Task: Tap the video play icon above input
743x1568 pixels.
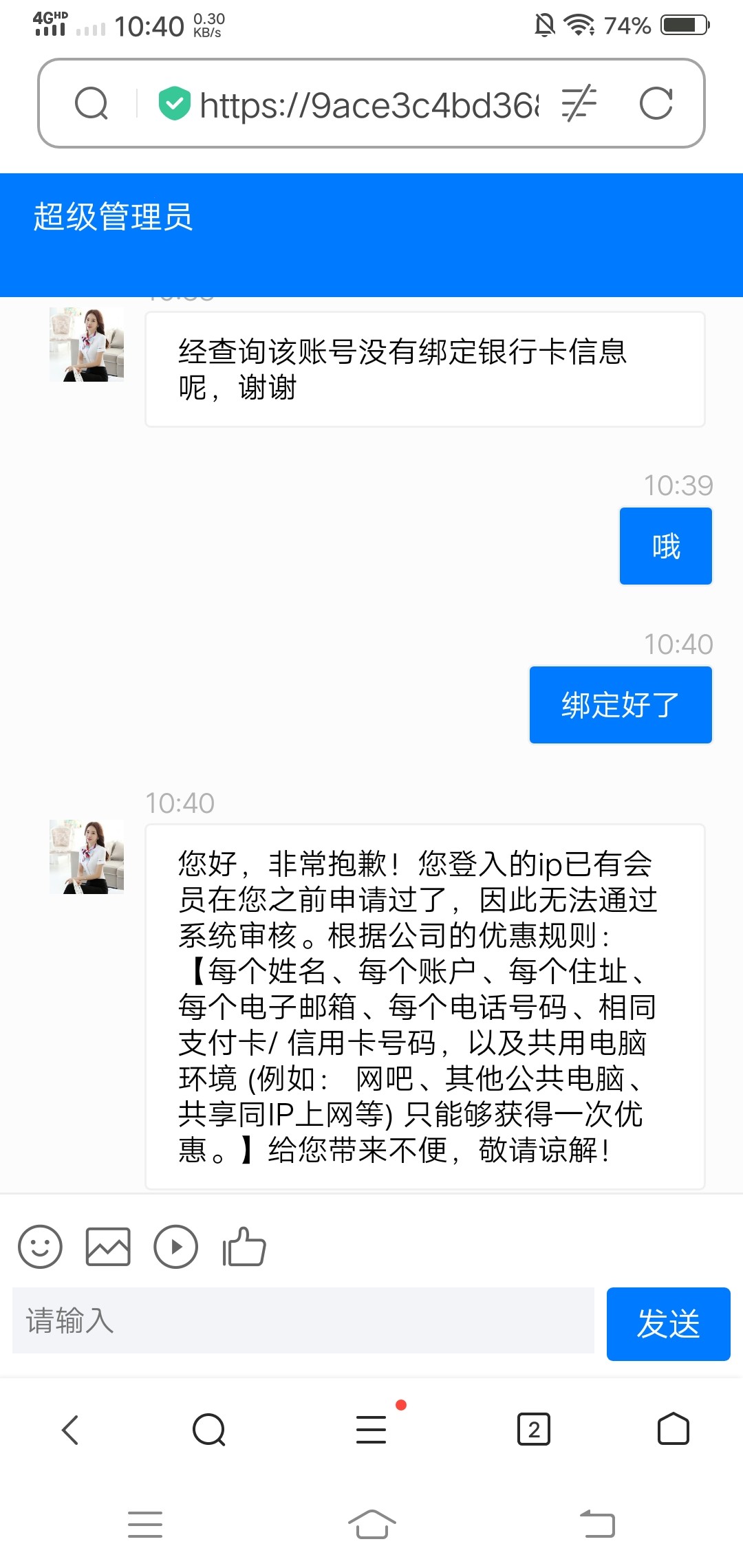Action: (176, 1247)
